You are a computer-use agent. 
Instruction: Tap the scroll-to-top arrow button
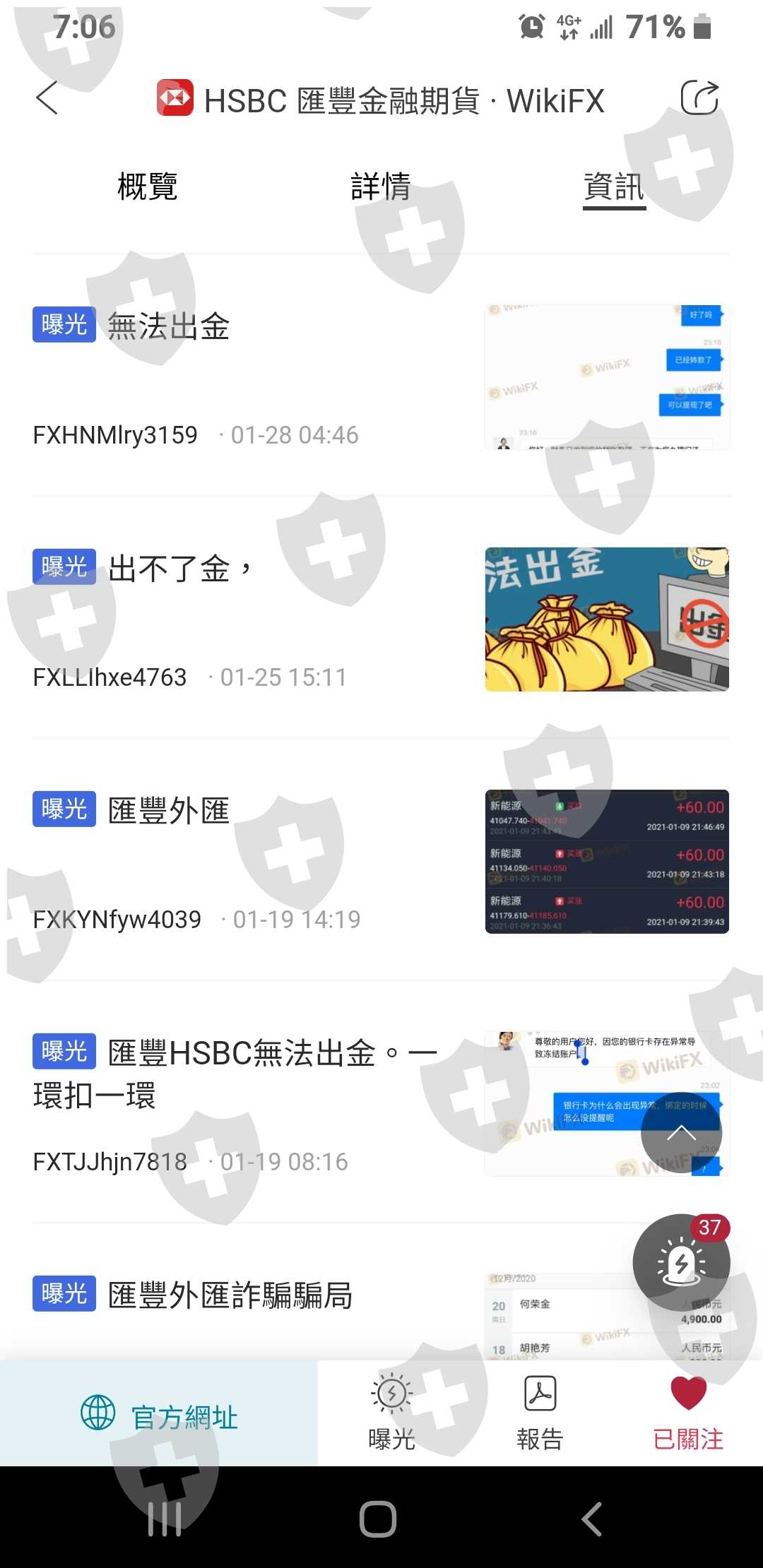(681, 1133)
